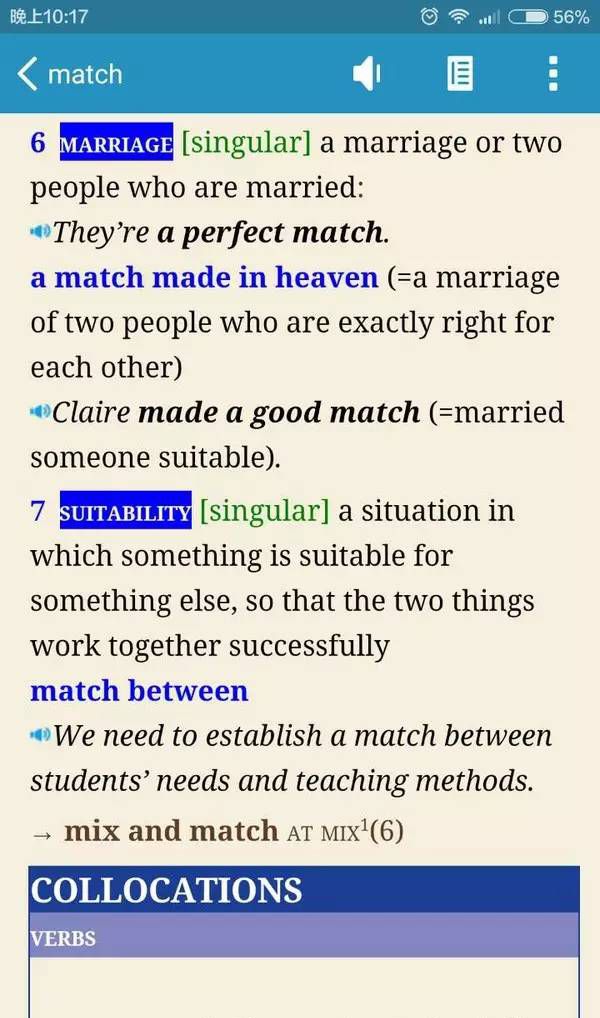
Task: Play audio for "We need to establish a match"
Action: (x=40, y=736)
